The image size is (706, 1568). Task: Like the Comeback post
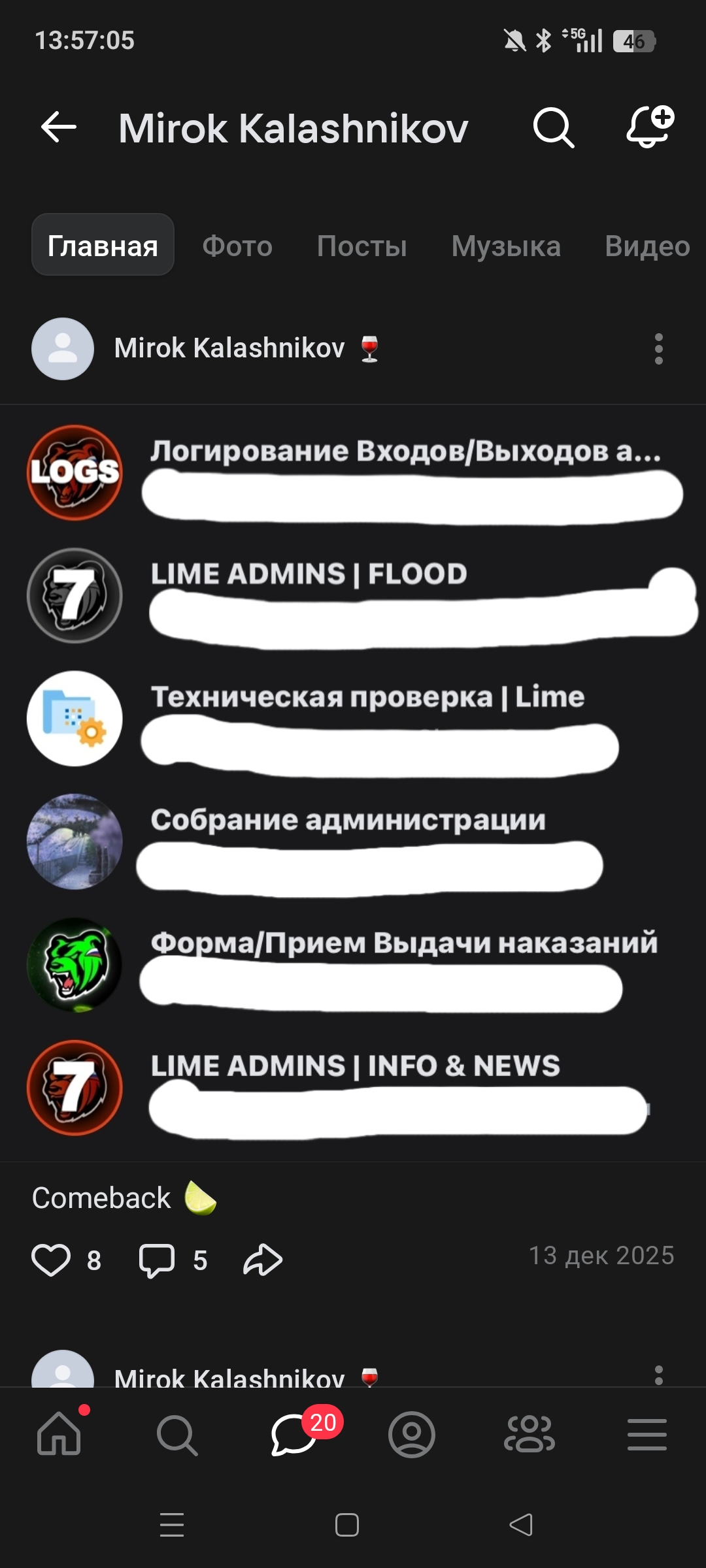tap(51, 1260)
